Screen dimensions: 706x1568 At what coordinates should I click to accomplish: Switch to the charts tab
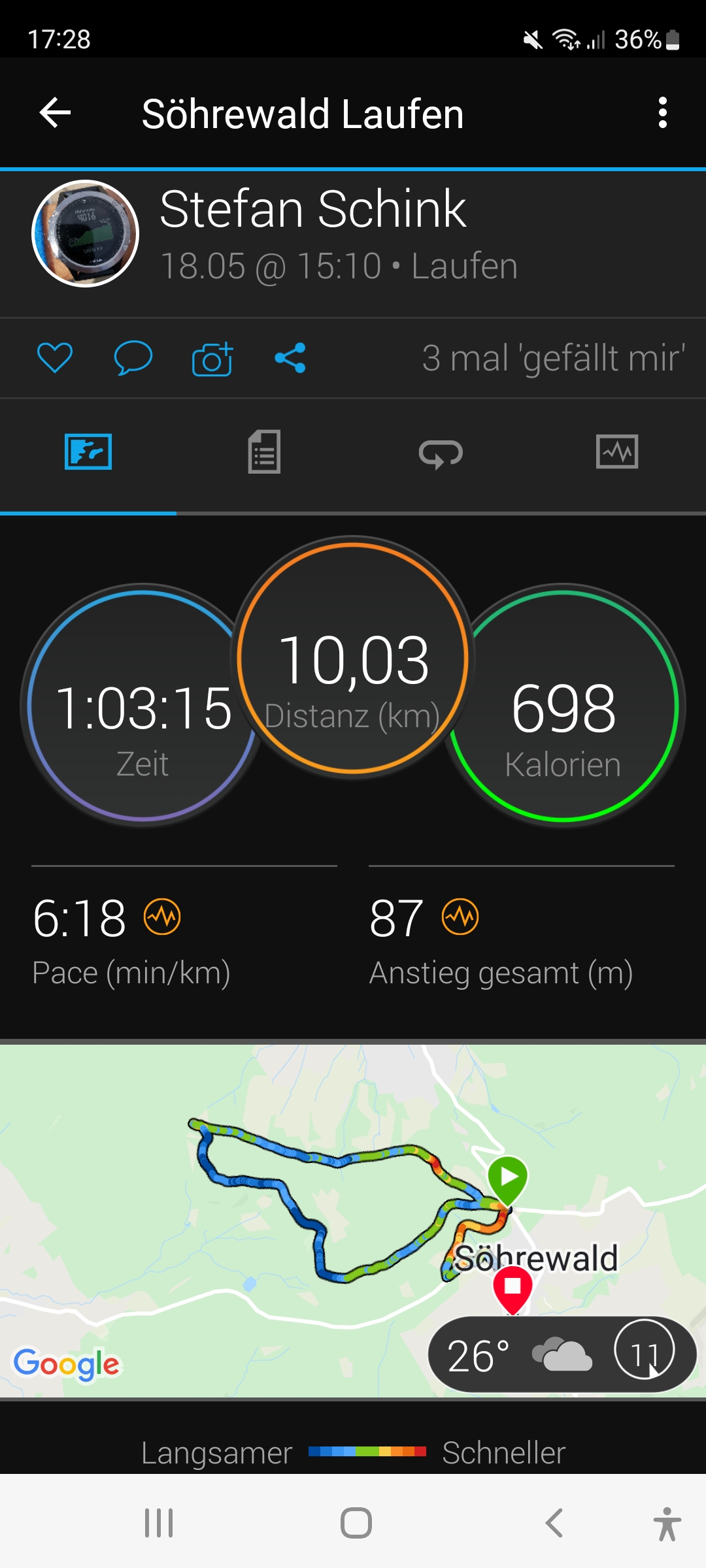point(617,452)
